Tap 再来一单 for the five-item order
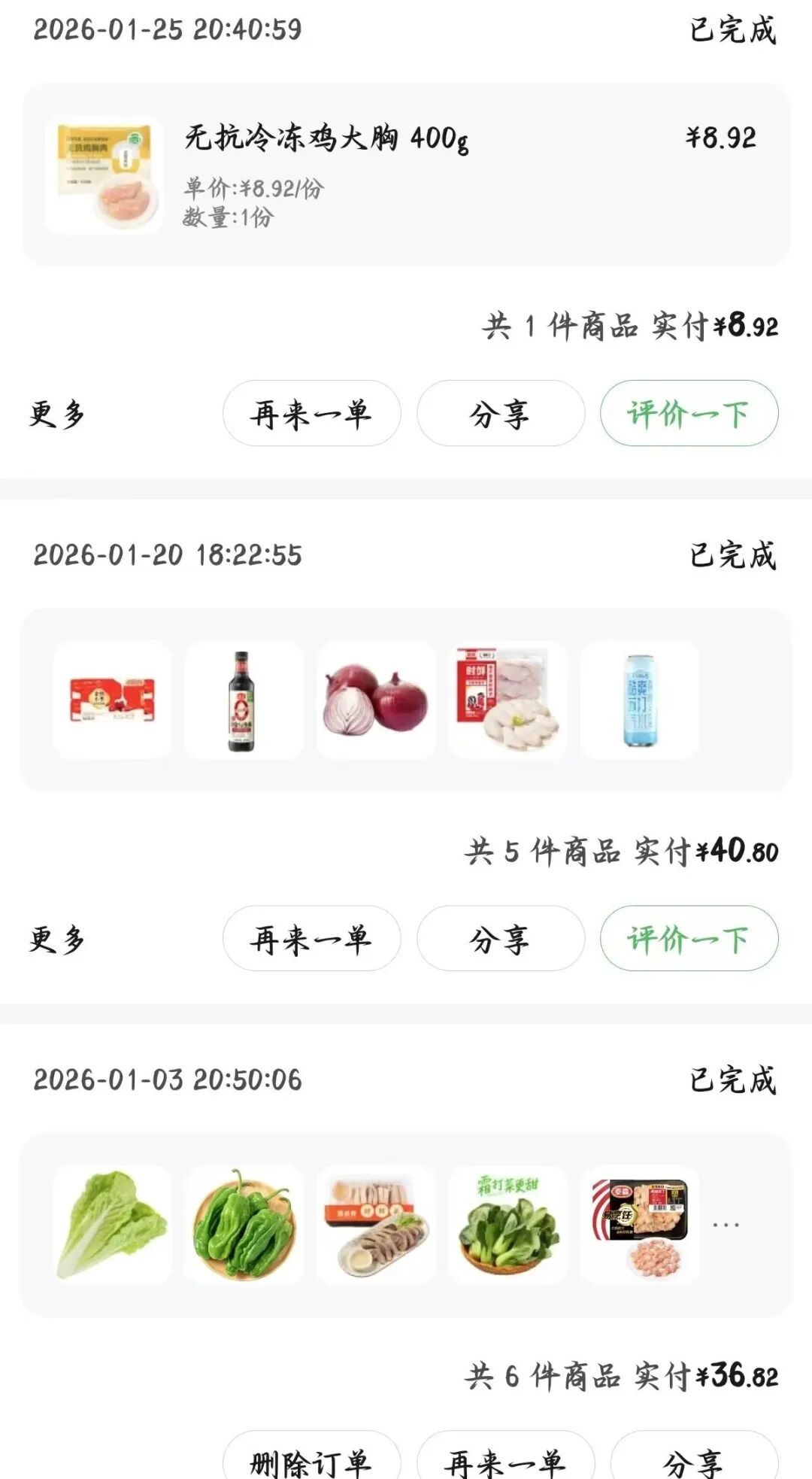This screenshot has width=812, height=1479. click(x=313, y=938)
